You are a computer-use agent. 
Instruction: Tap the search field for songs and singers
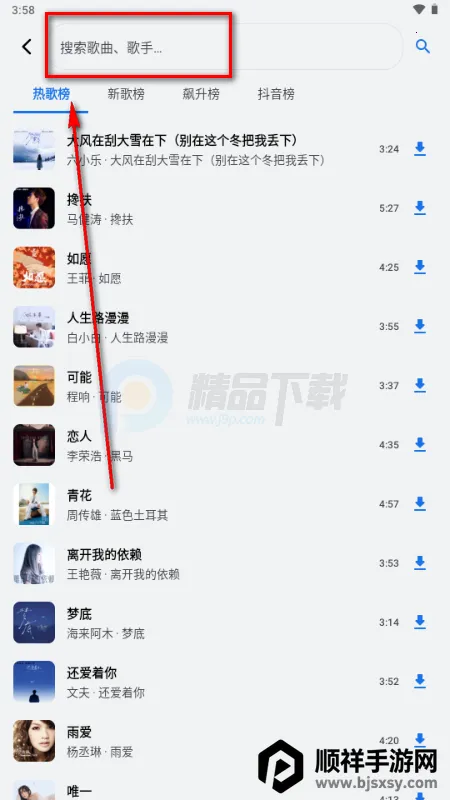[x=227, y=47]
